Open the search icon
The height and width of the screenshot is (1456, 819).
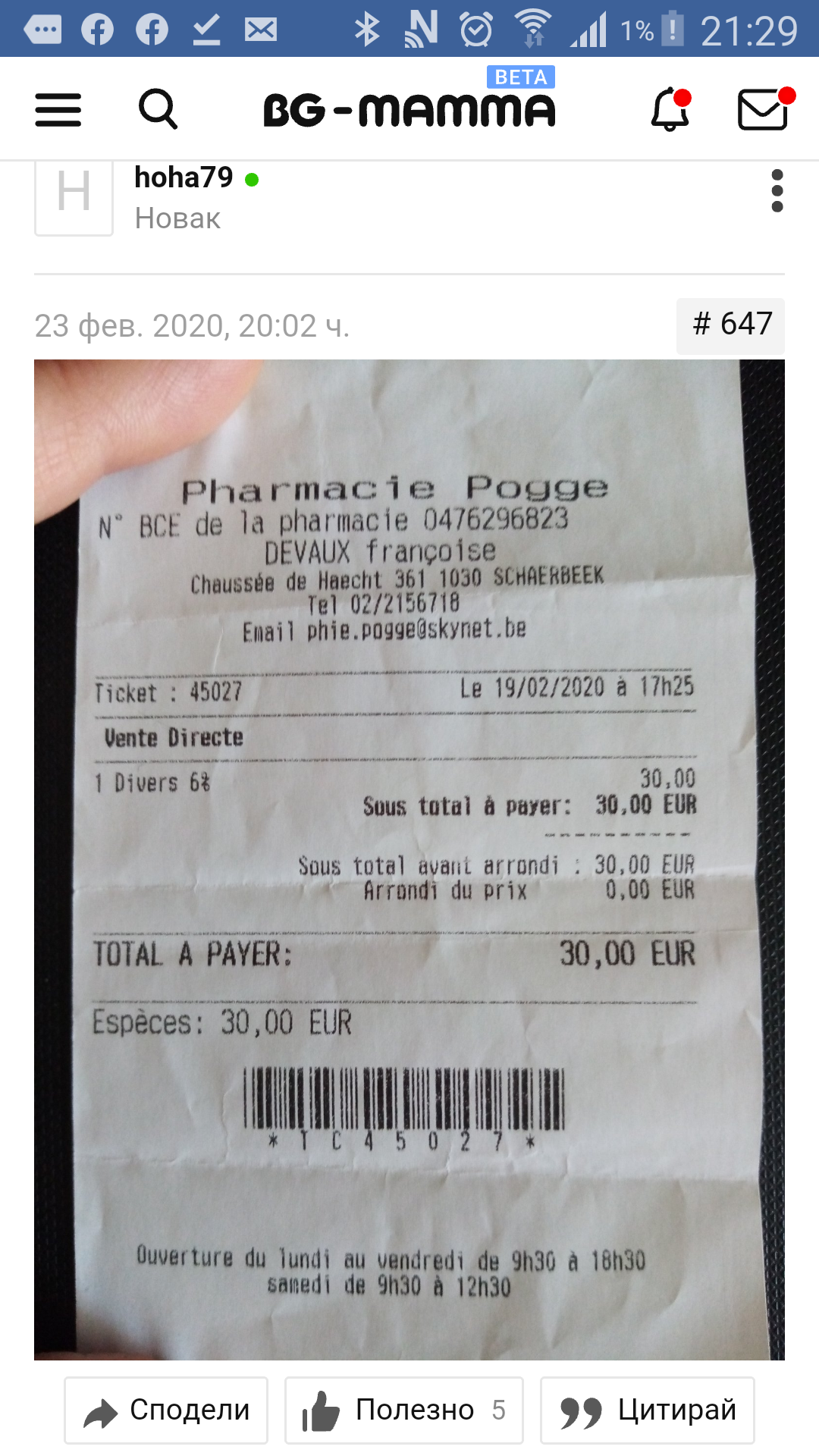point(158,110)
